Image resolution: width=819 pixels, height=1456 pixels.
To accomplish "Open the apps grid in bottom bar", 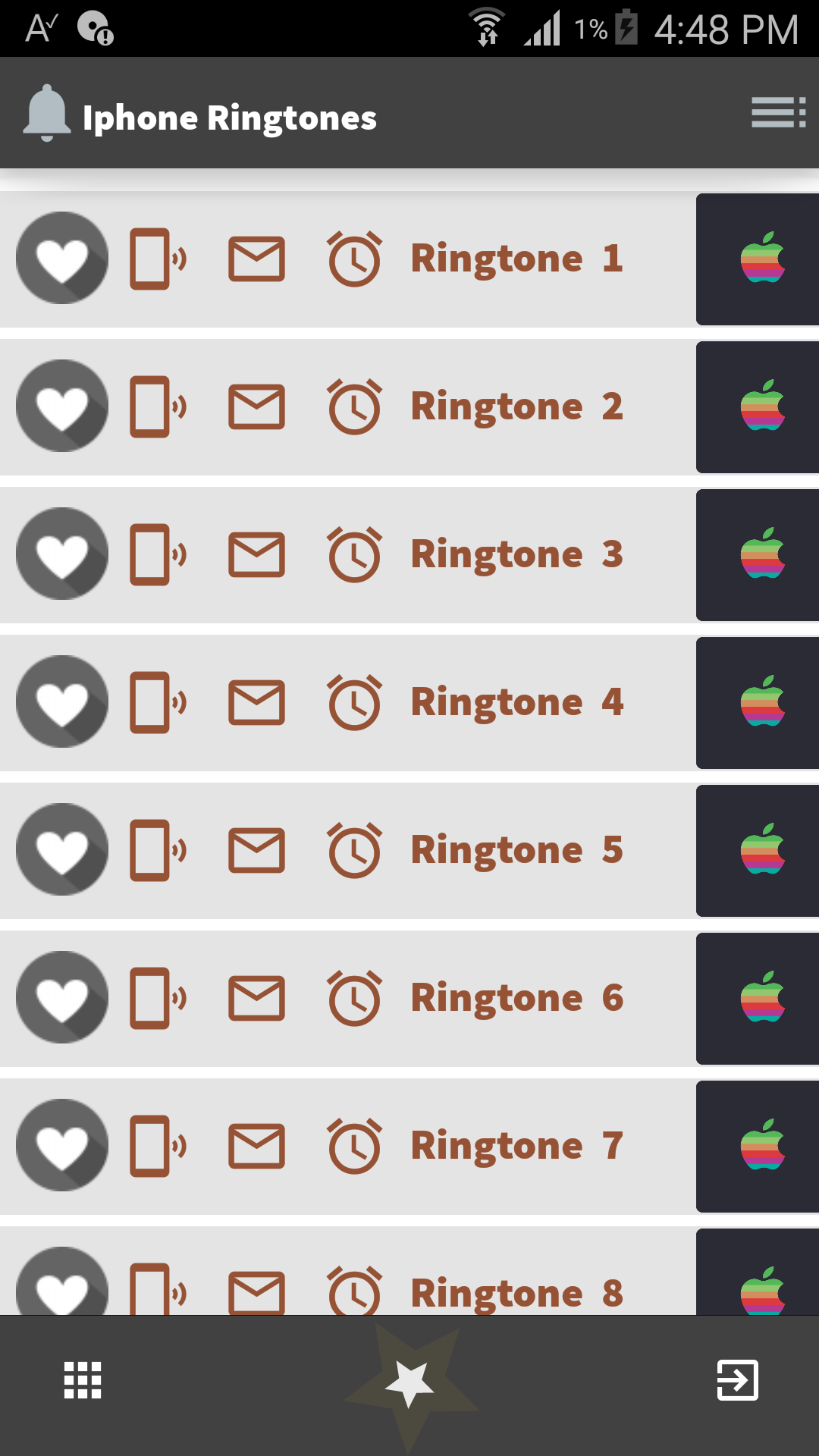I will click(83, 1380).
